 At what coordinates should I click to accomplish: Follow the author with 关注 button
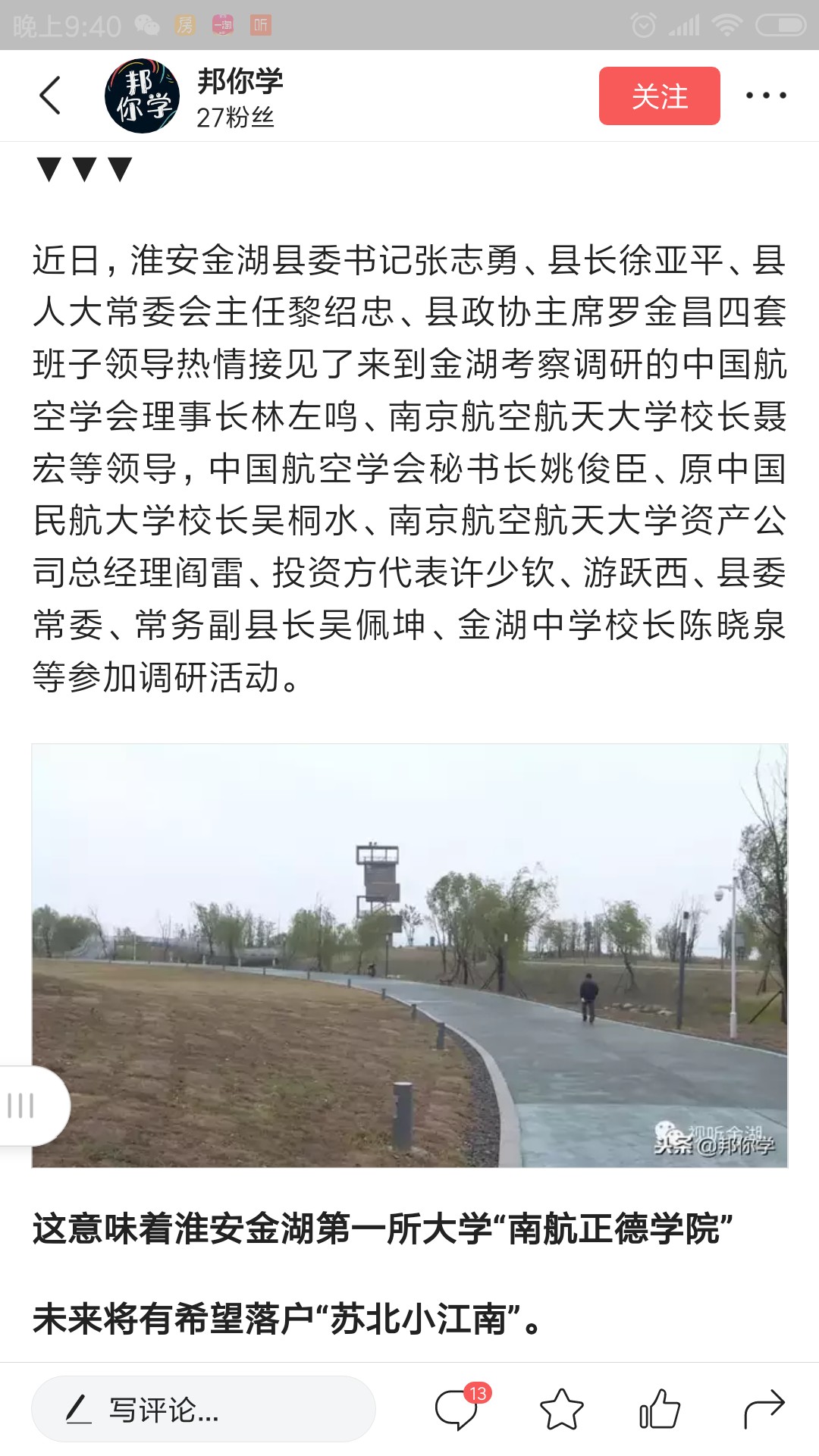tap(659, 96)
